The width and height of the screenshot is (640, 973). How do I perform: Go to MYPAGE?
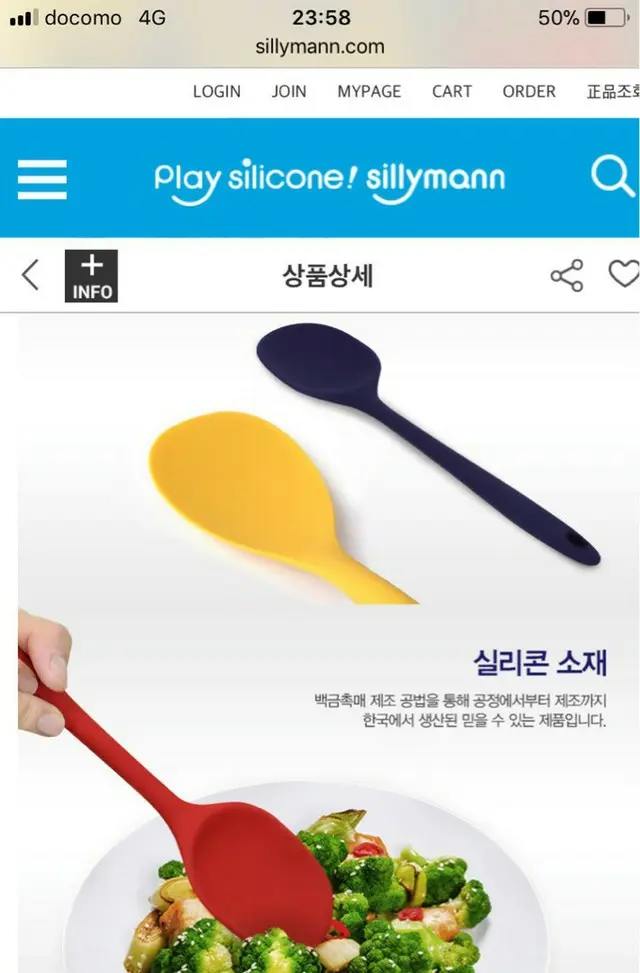click(x=369, y=91)
